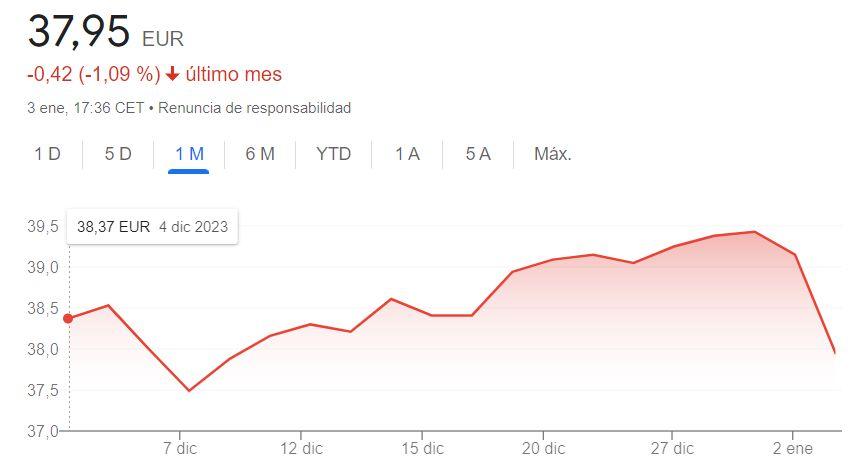The height and width of the screenshot is (470, 852).
Task: Show the 6 M price chart
Action: 259,154
